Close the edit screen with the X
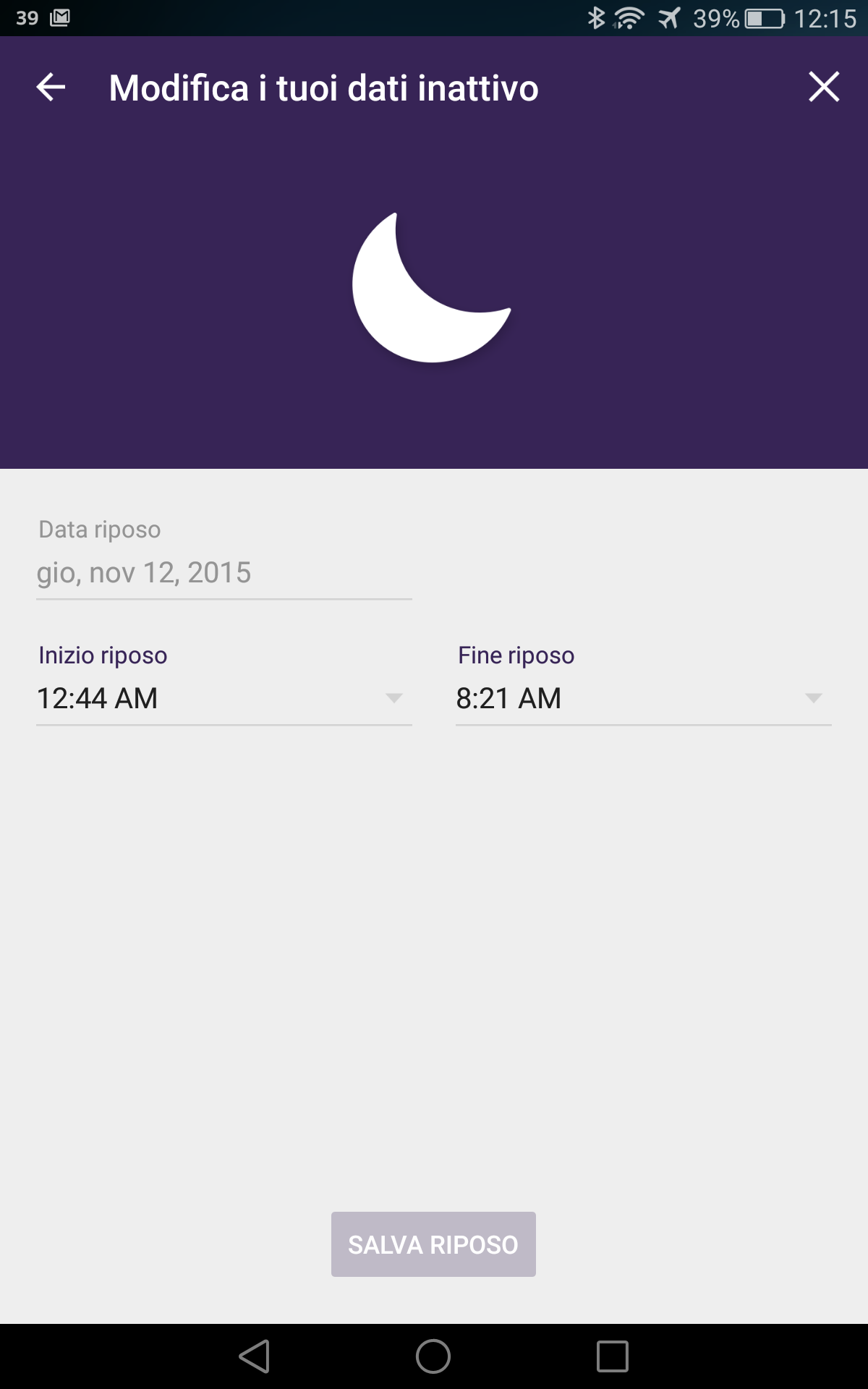This screenshot has width=868, height=1389. click(824, 87)
